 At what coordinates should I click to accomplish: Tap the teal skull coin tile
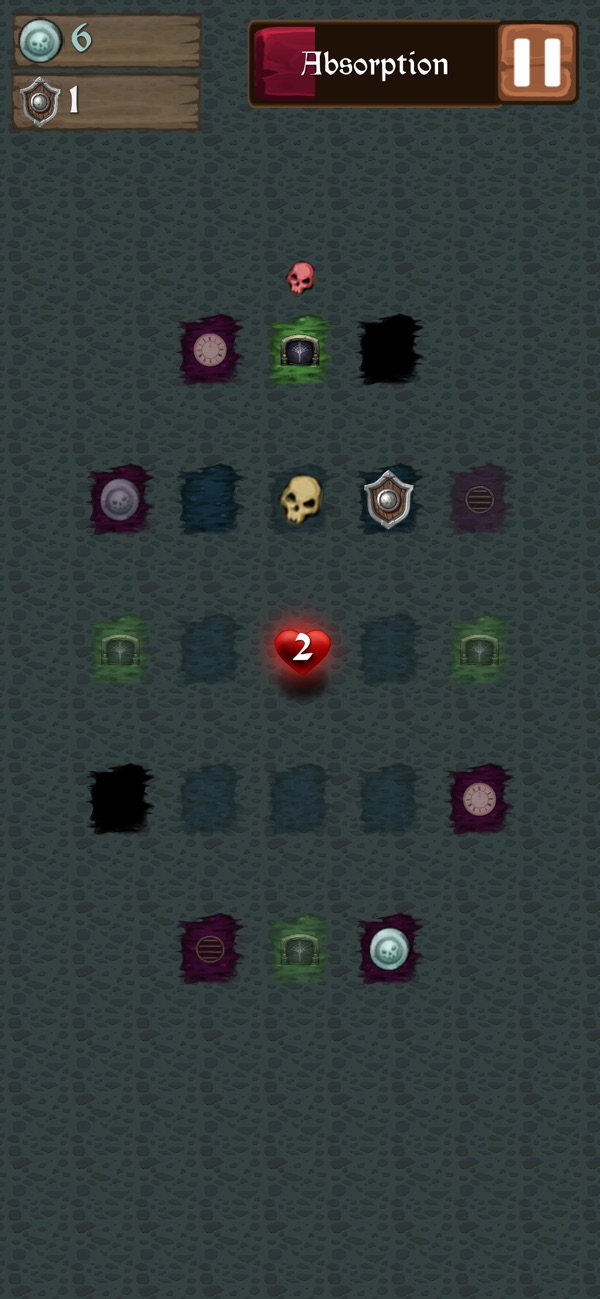pos(389,948)
